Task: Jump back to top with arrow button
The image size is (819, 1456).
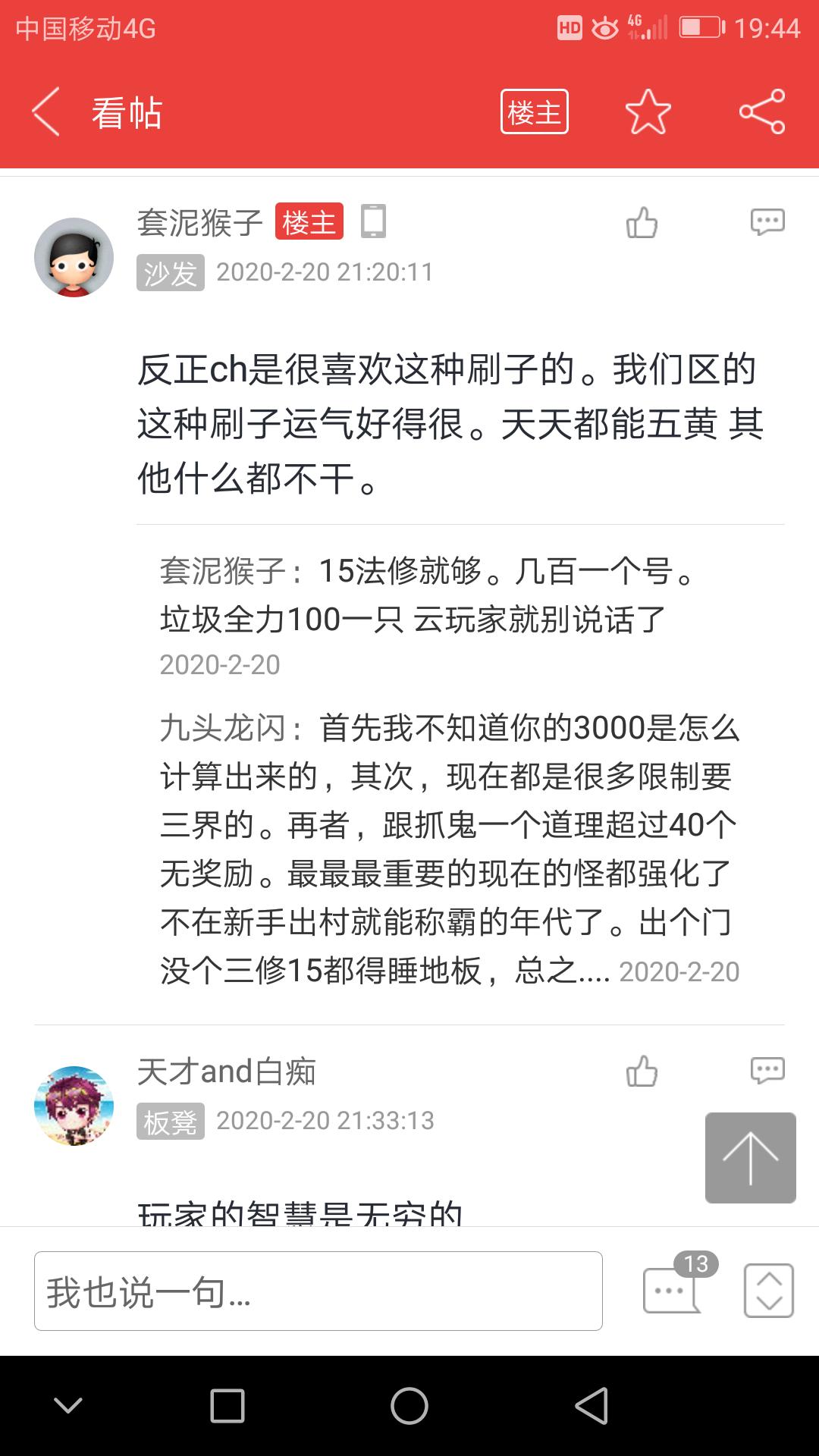Action: coord(750,1157)
